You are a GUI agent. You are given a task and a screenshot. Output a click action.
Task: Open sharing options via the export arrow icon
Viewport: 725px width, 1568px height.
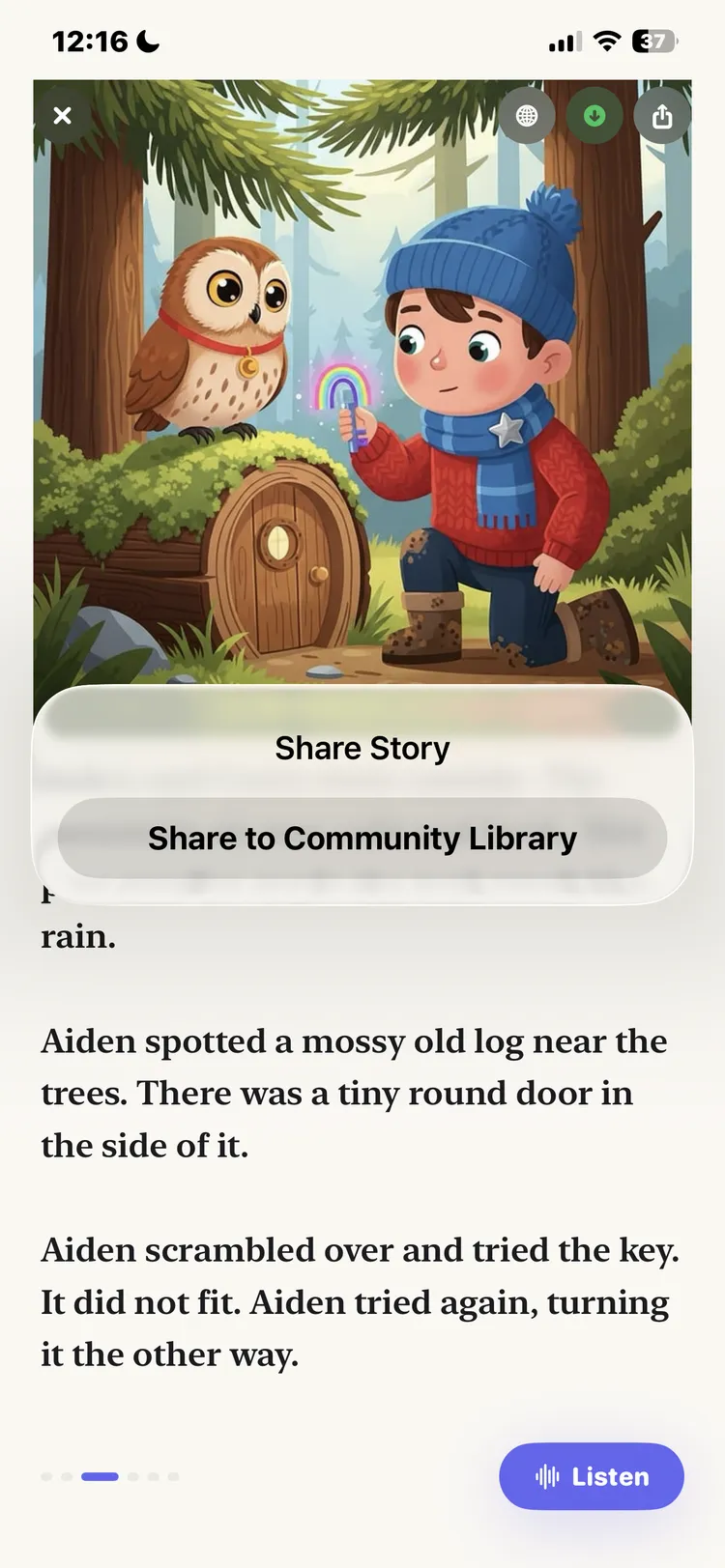(x=662, y=116)
